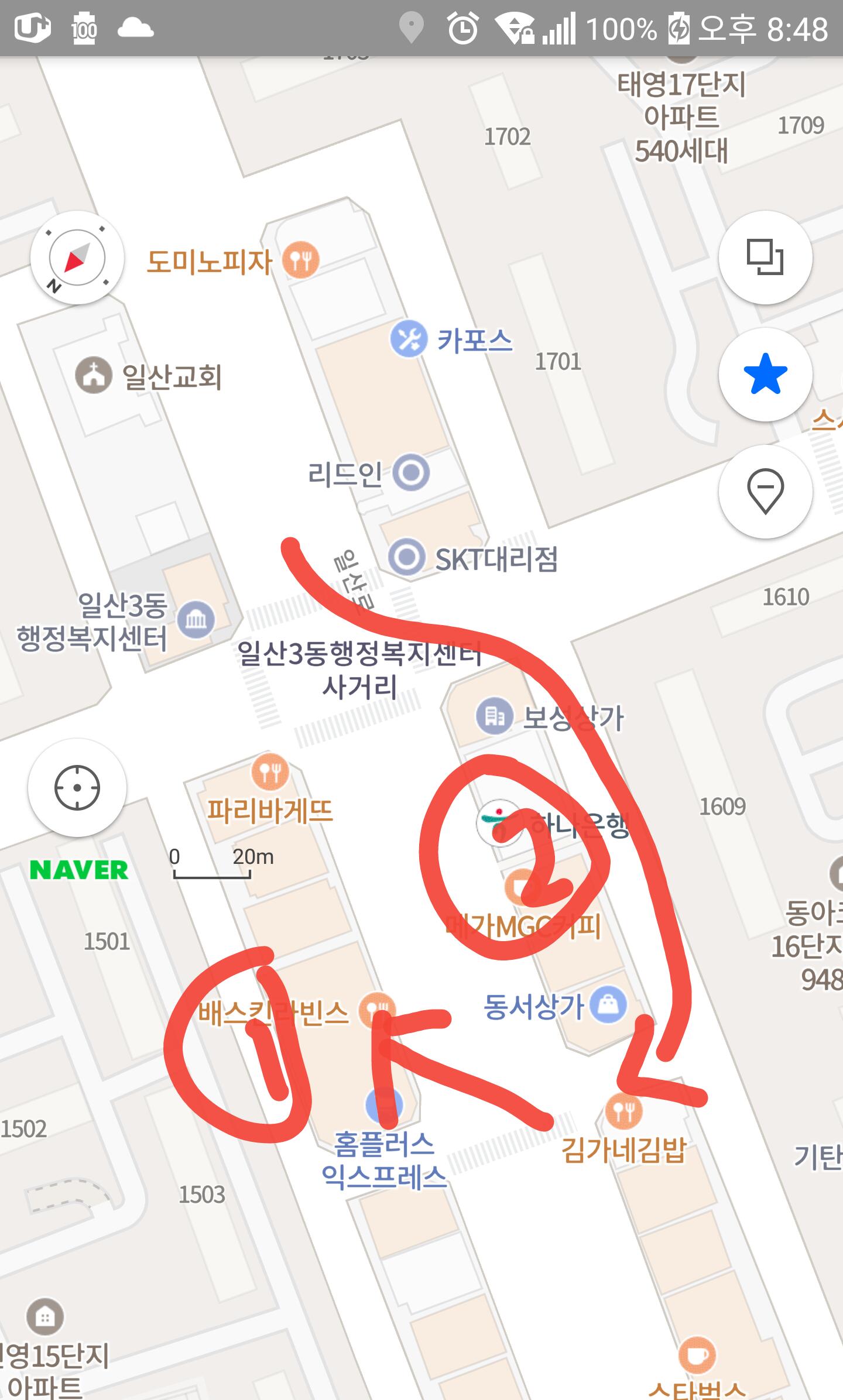Tap the compass to reset map orientation
Screen dimensions: 843x1400
(77, 258)
